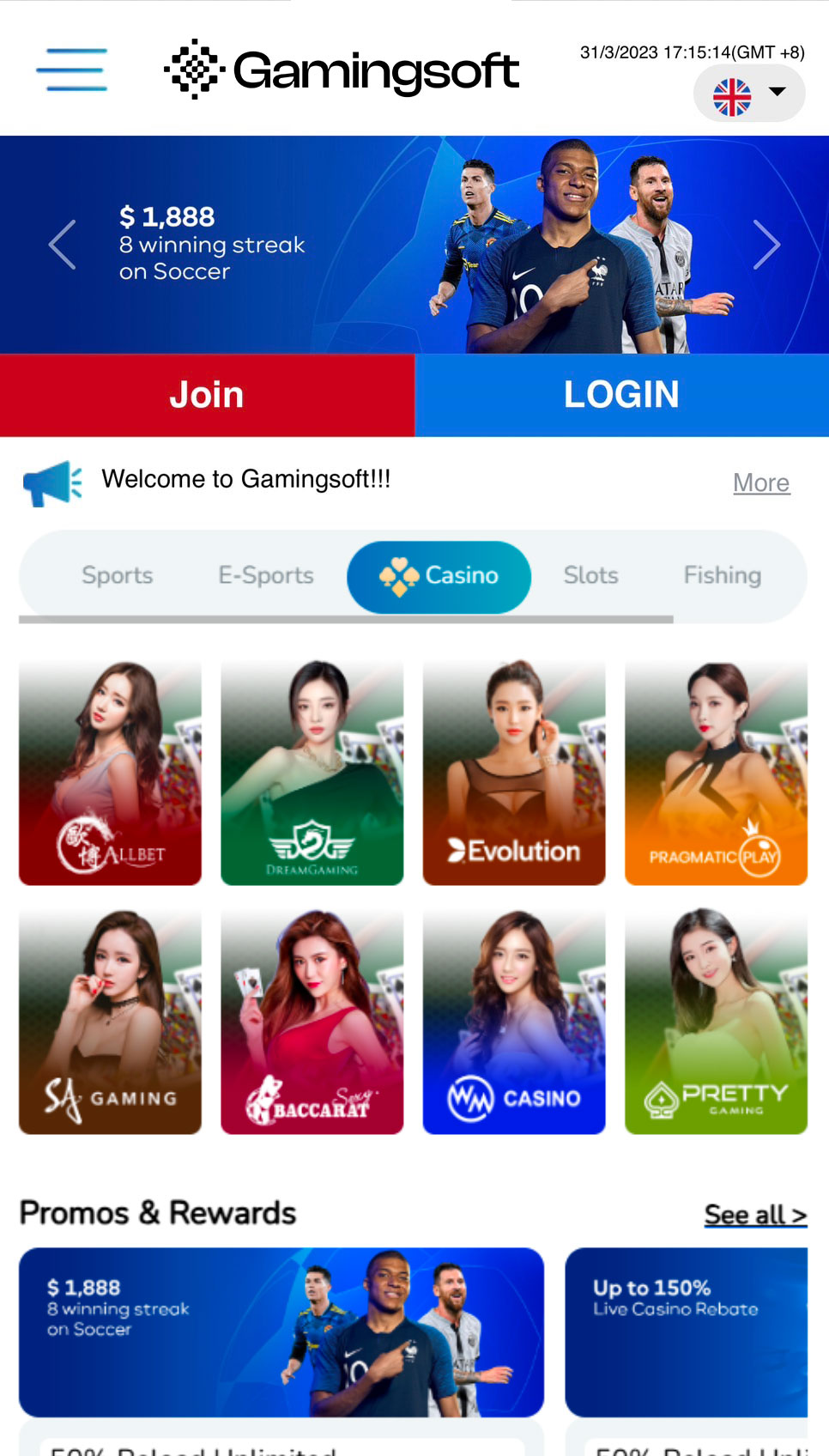Select the Fishing tab
The width and height of the screenshot is (829, 1456).
[722, 575]
